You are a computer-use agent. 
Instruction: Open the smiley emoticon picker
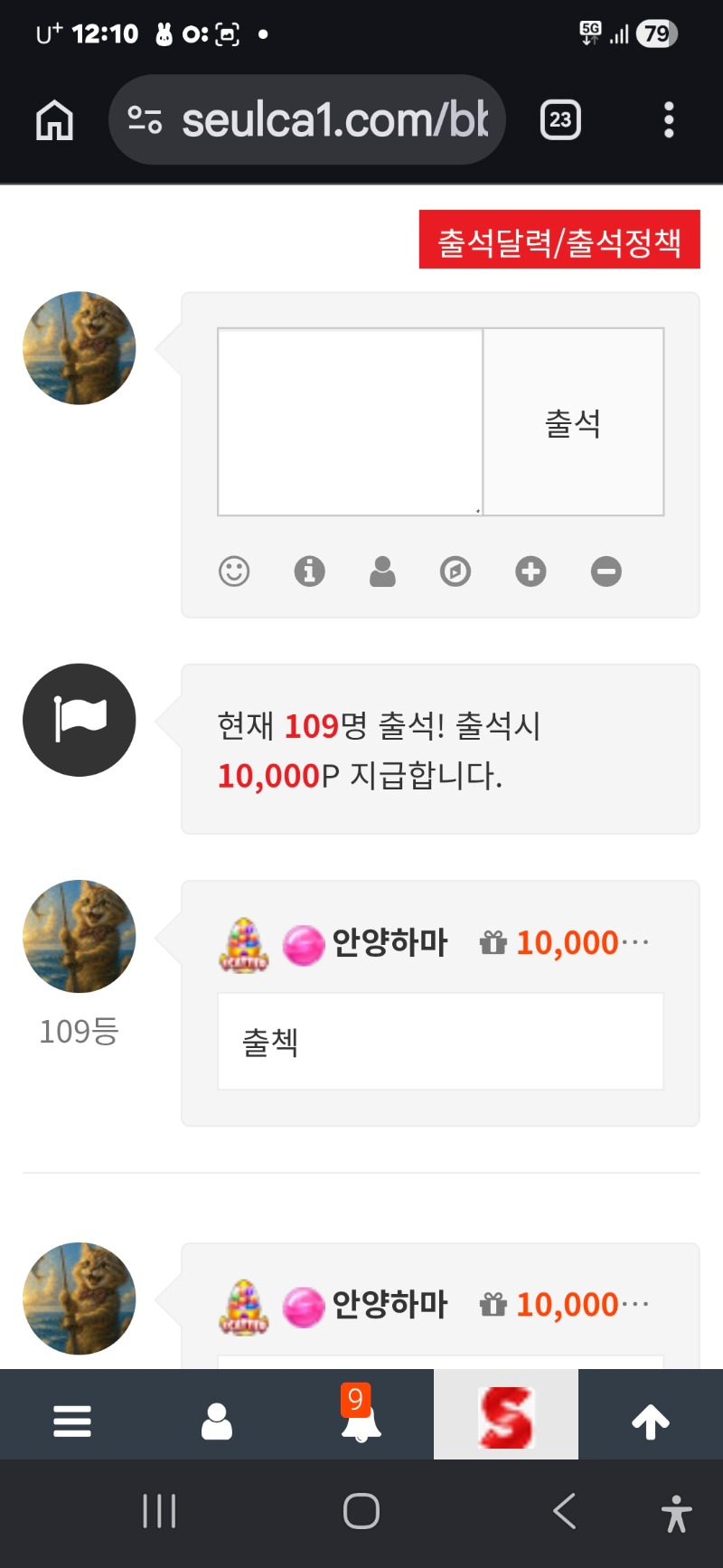pos(234,571)
